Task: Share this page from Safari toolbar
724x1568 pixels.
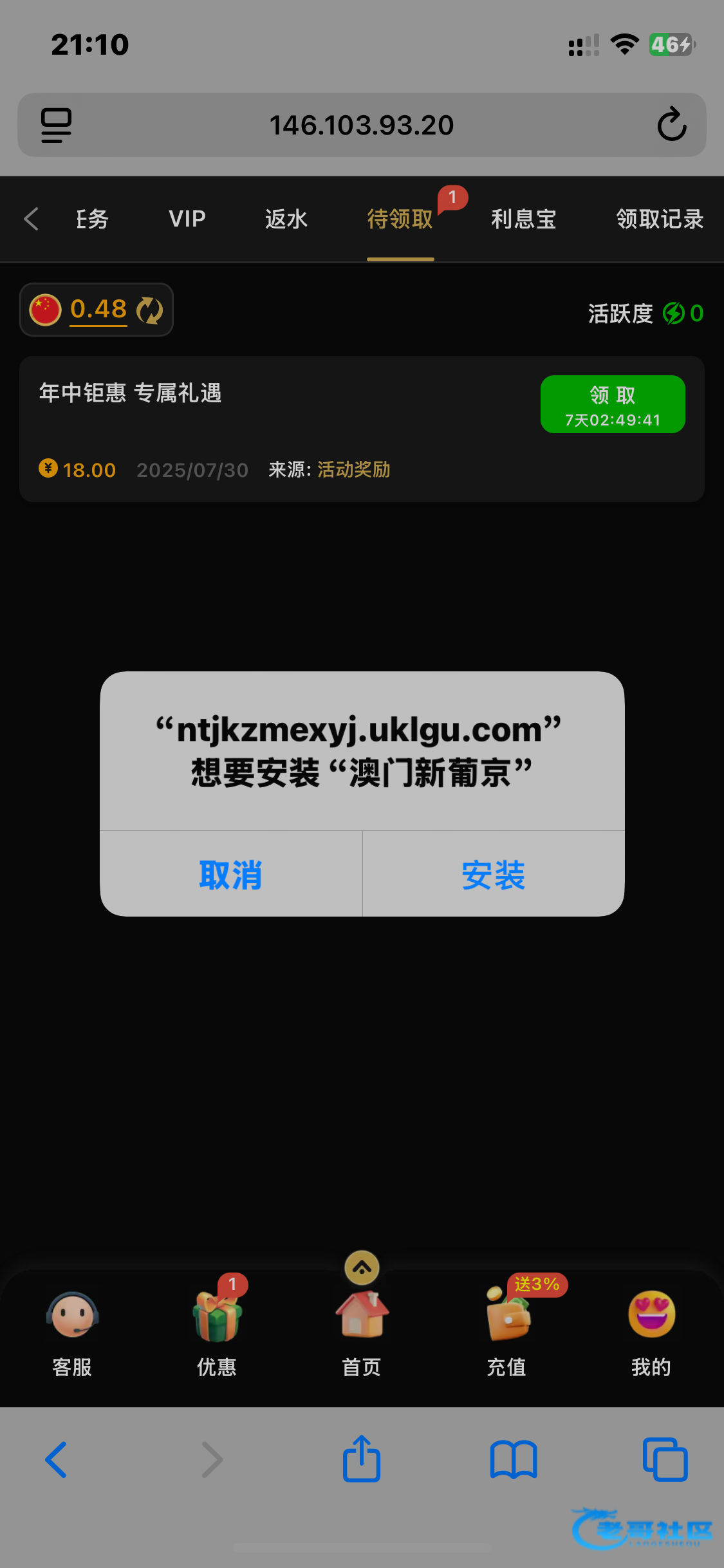Action: (x=362, y=1459)
